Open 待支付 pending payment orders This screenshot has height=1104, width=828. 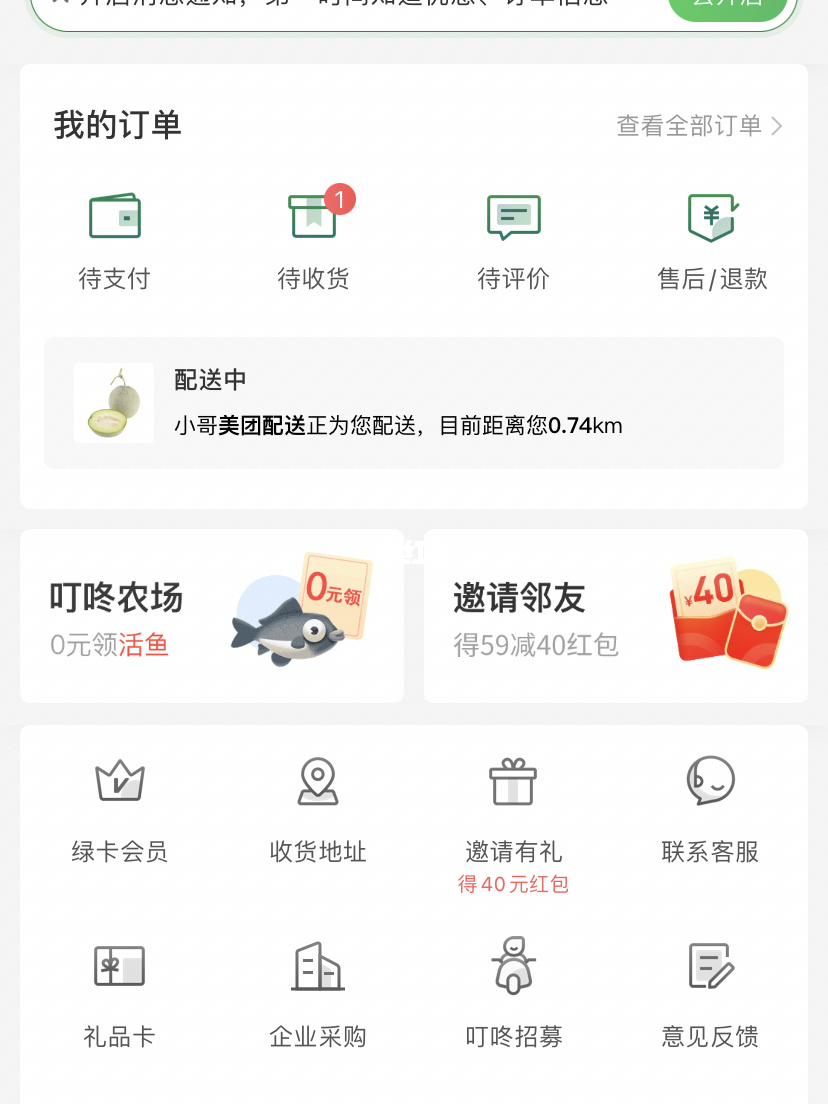115,241
